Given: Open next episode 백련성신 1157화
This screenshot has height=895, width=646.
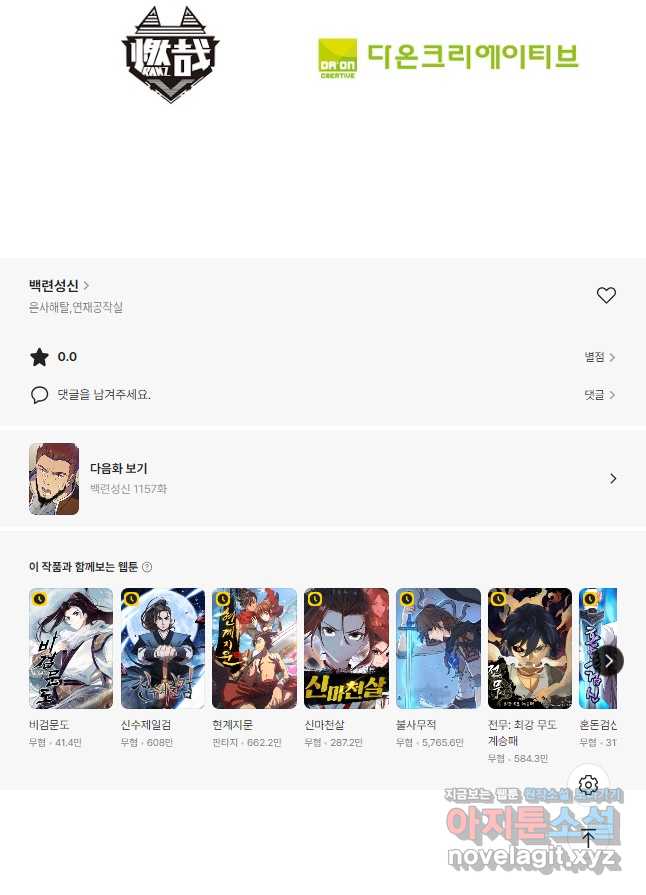Looking at the screenshot, I should click(323, 479).
